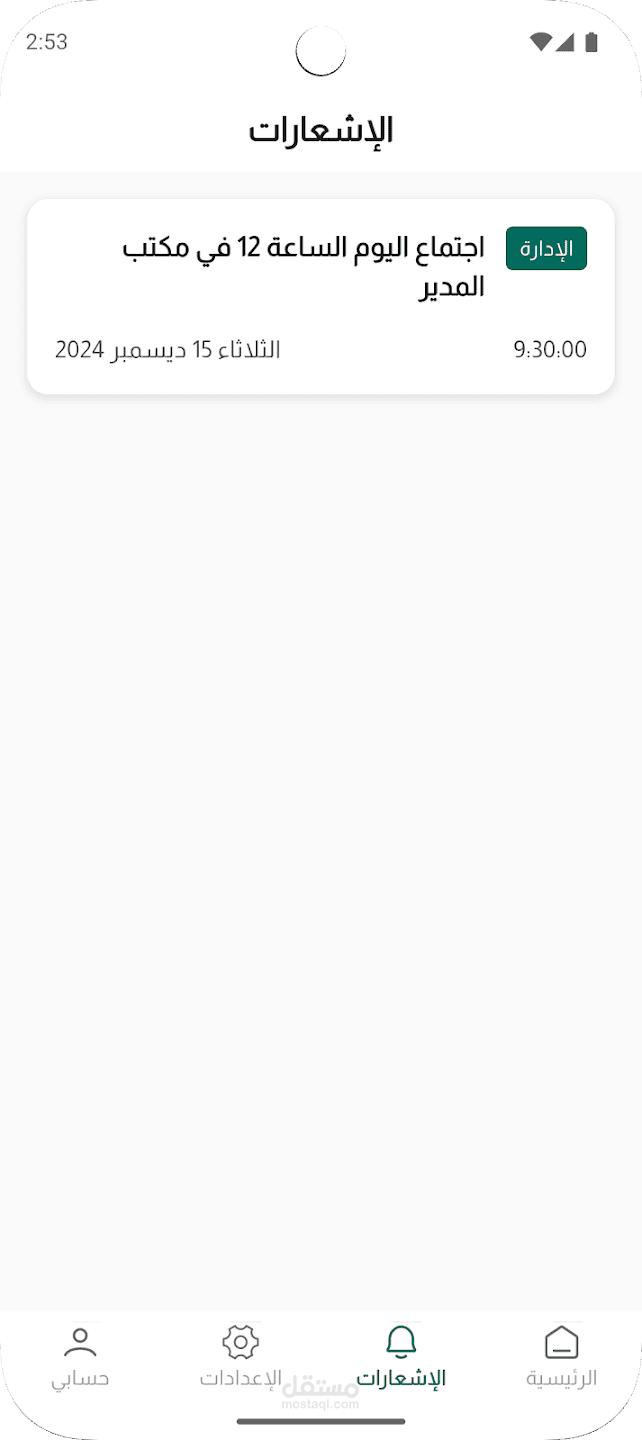This screenshot has height=1440, width=642.
Task: Go to the حسابي account tab
Action: (x=80, y=1357)
